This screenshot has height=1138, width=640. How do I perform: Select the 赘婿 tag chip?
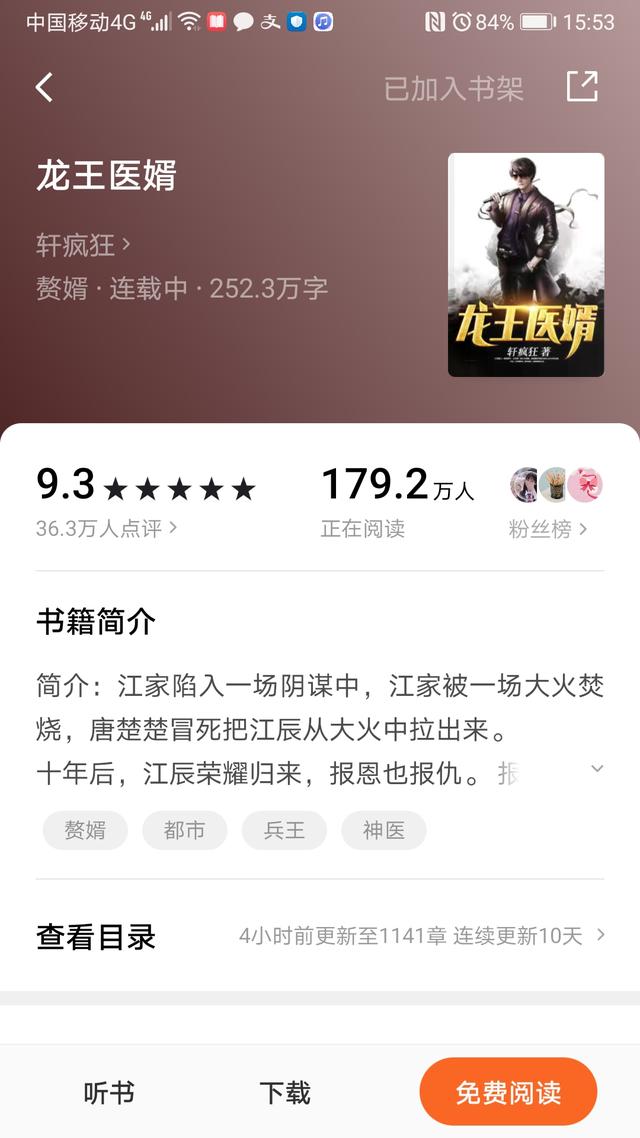85,830
